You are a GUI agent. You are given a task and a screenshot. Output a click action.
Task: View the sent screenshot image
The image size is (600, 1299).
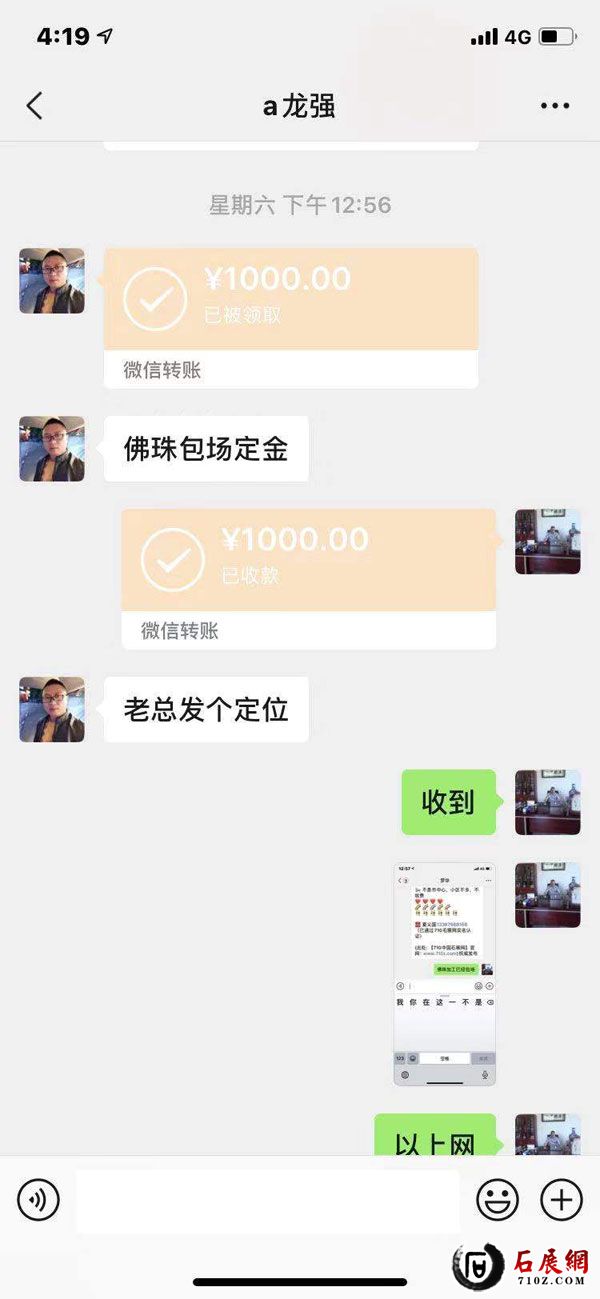click(x=444, y=974)
